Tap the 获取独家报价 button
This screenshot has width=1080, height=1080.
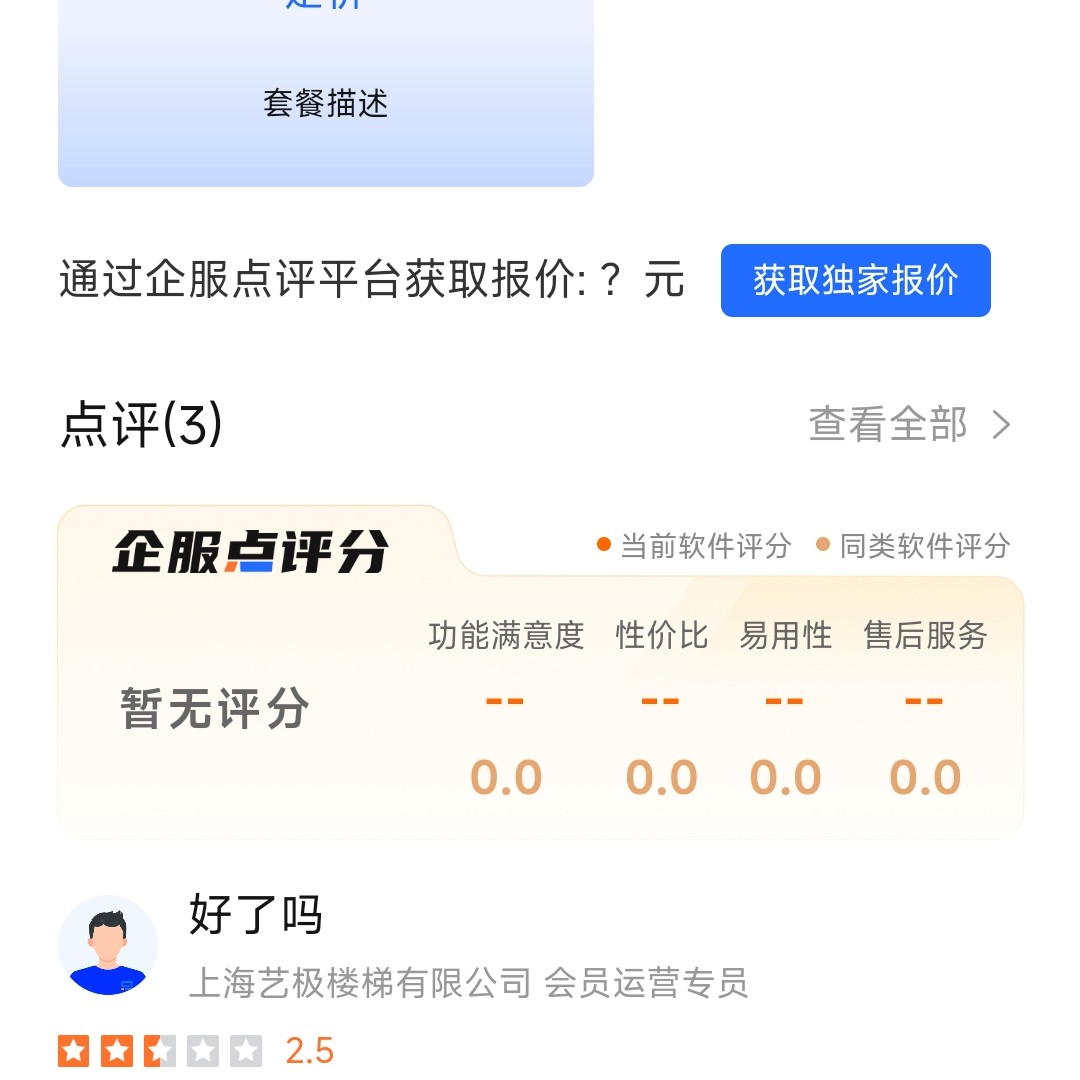(855, 280)
